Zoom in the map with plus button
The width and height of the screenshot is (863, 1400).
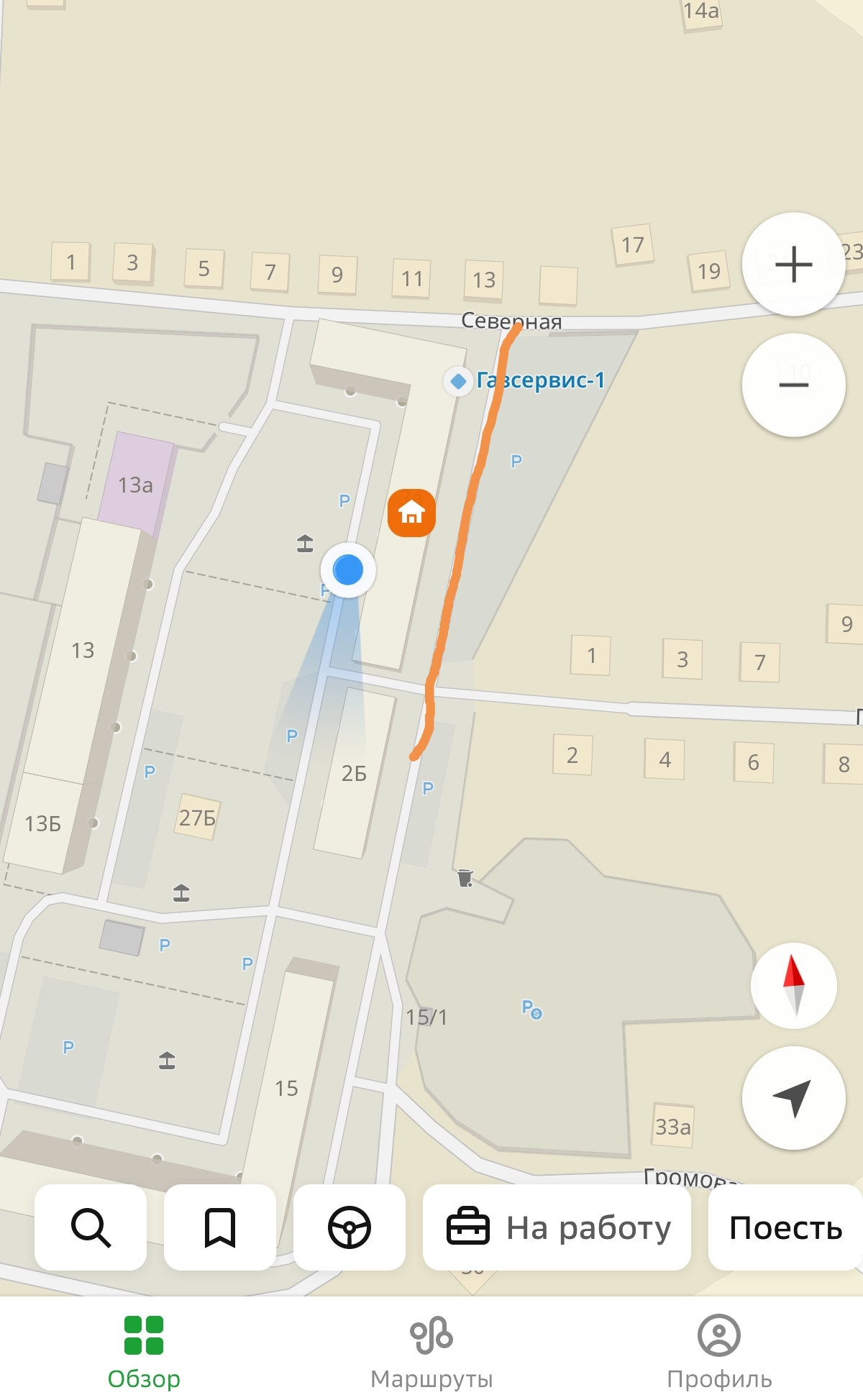[x=794, y=264]
